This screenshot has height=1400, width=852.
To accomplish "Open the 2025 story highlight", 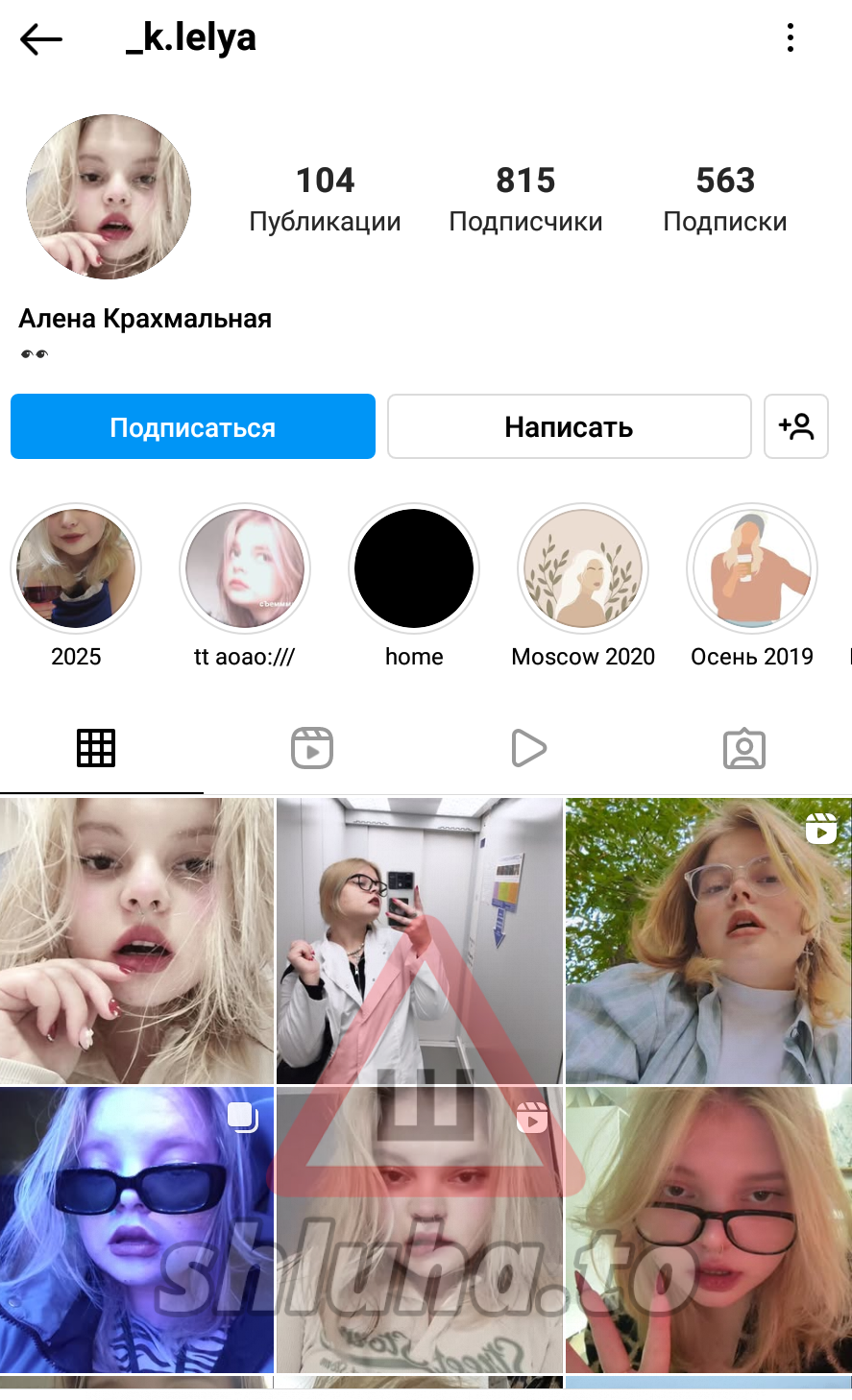I will tap(76, 568).
